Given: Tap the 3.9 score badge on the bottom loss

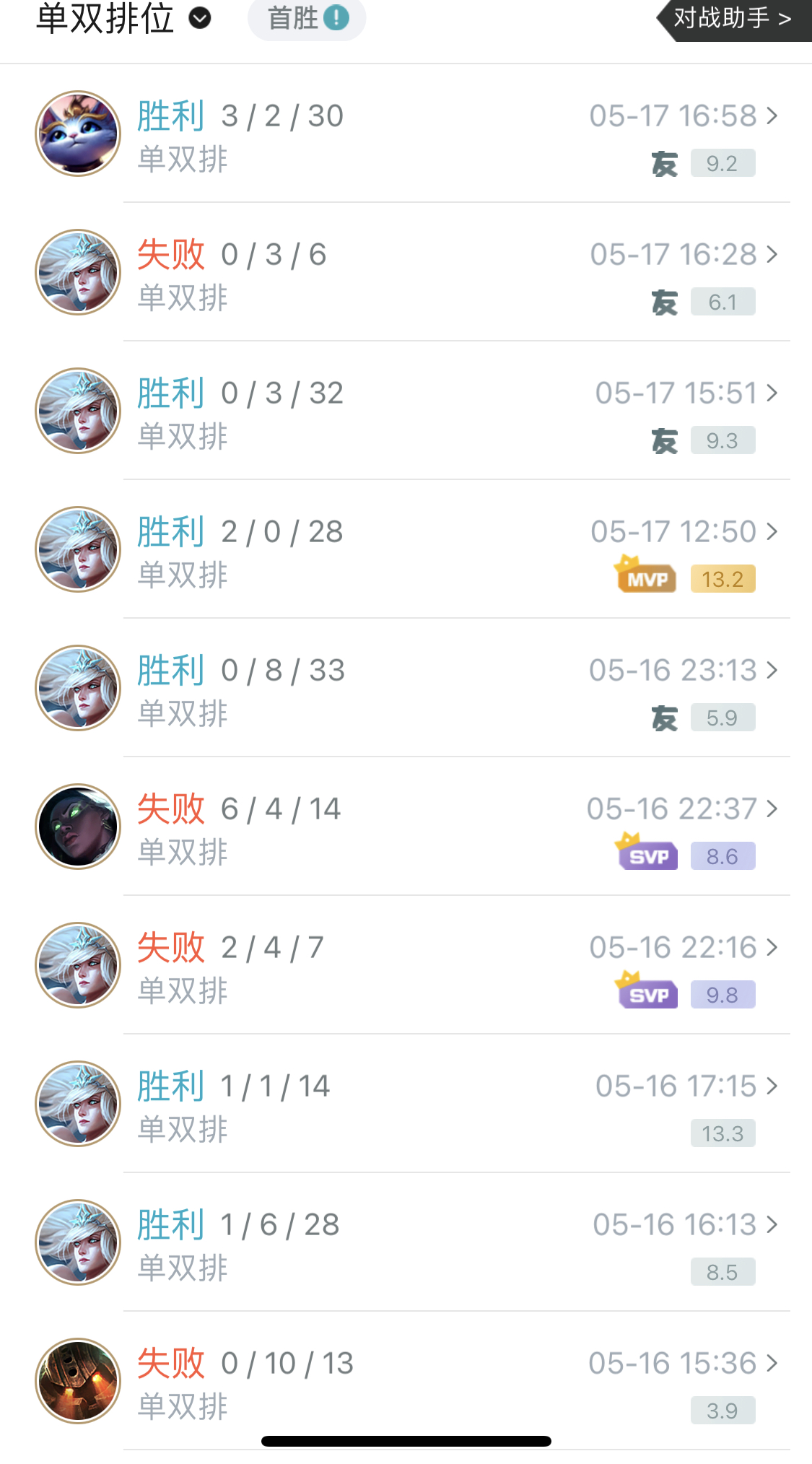Looking at the screenshot, I should (722, 1409).
